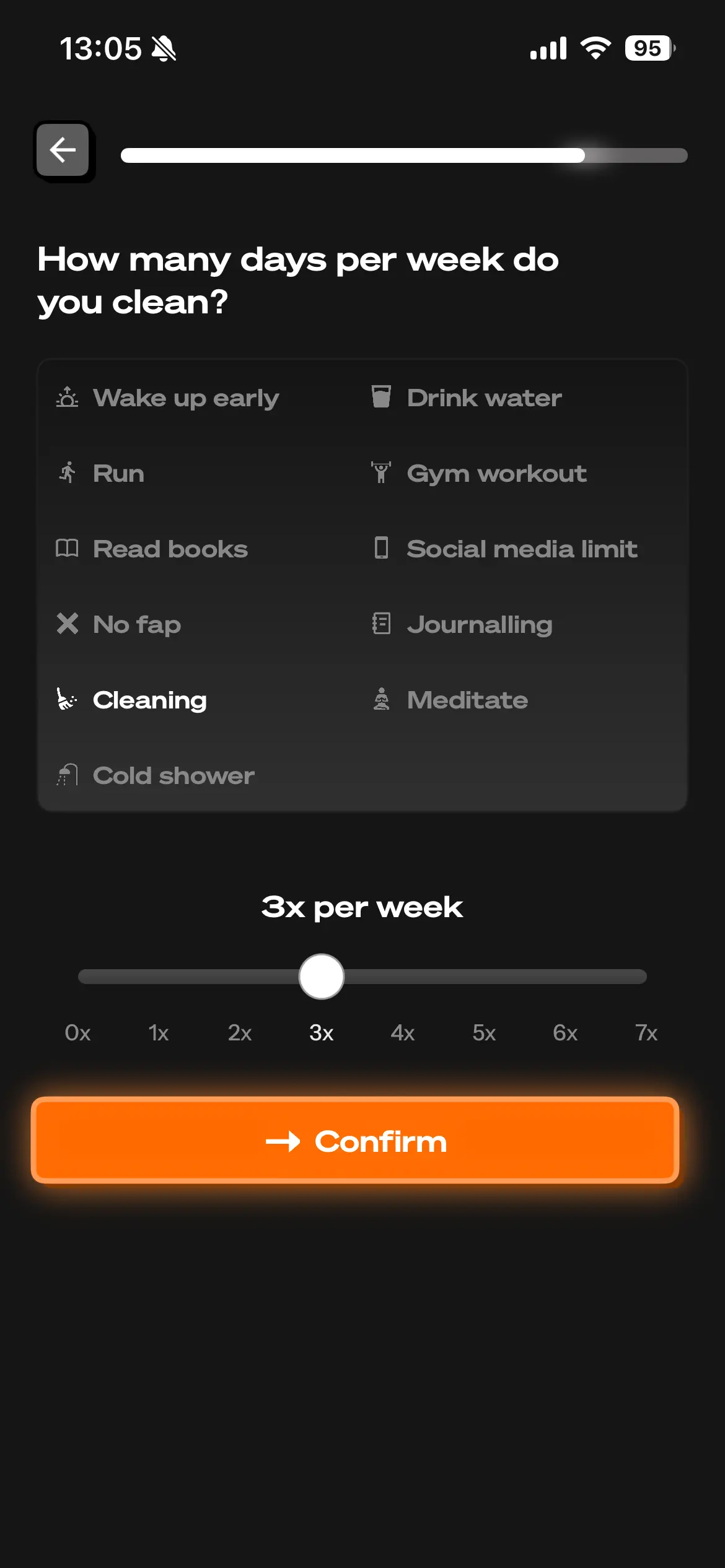
Task: Go back to the previous question
Action: [x=63, y=150]
